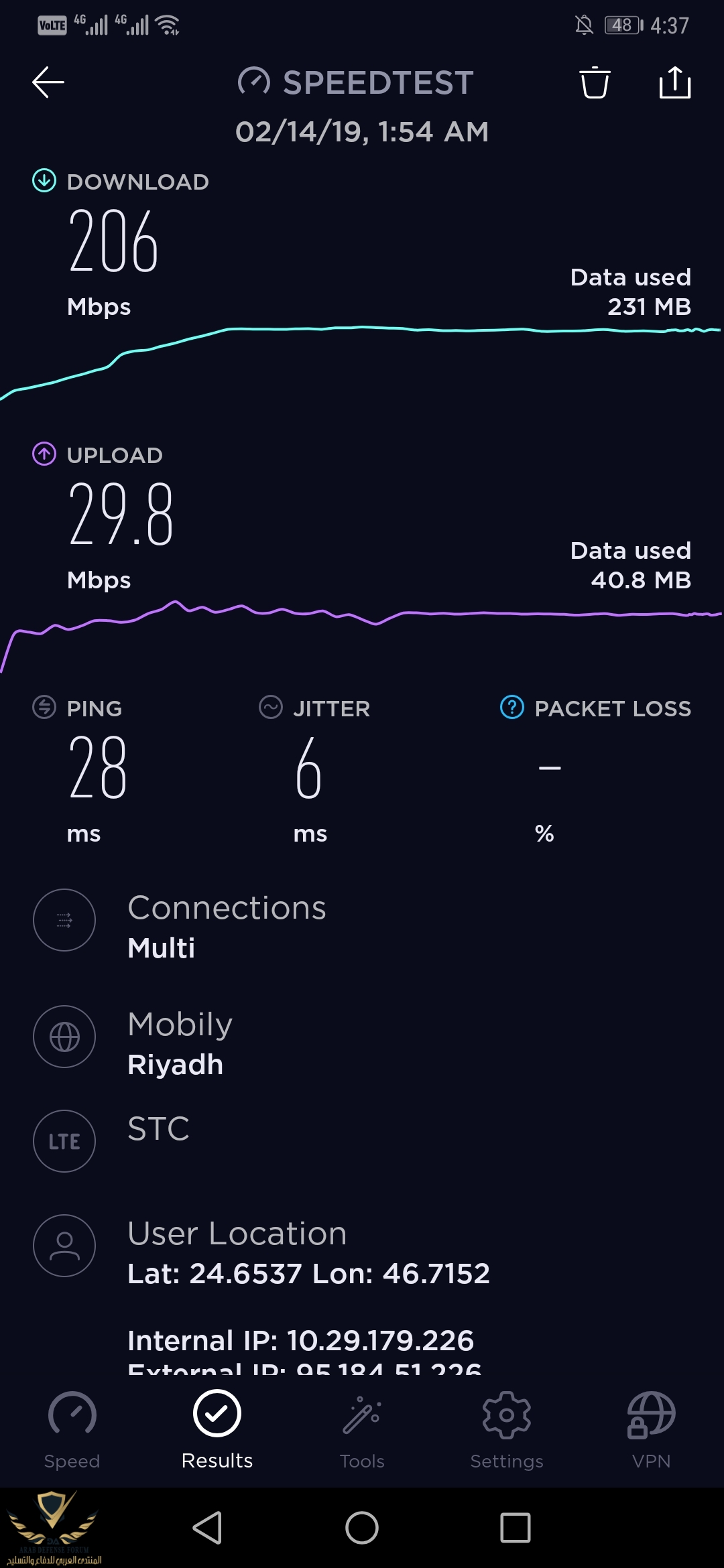Delete this speed test result
Screen dimensions: 724x1568
tap(595, 83)
